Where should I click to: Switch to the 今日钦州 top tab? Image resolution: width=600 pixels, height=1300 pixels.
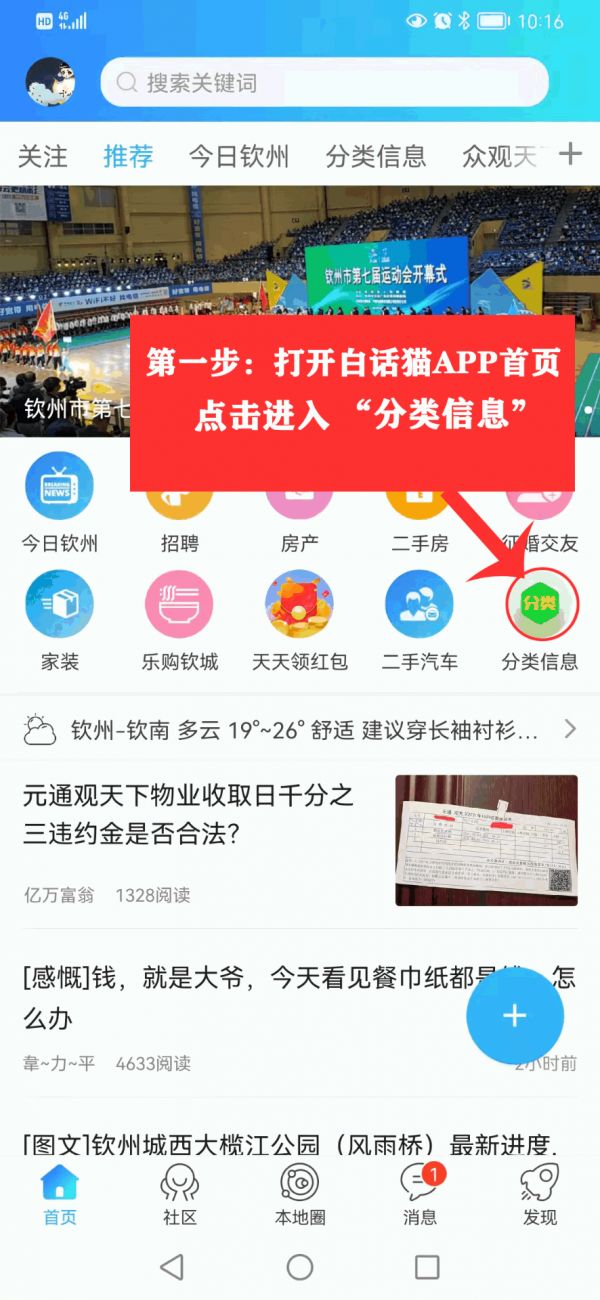click(239, 156)
